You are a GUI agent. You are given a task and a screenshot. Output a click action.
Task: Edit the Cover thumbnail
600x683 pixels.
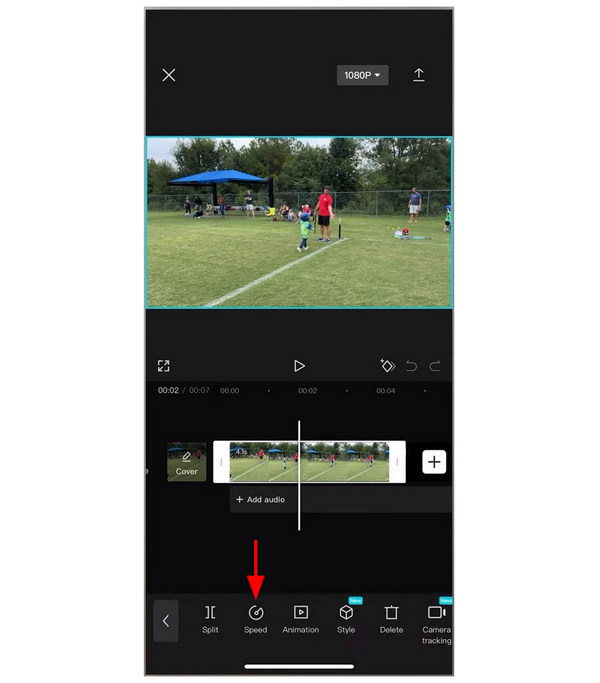(x=187, y=462)
